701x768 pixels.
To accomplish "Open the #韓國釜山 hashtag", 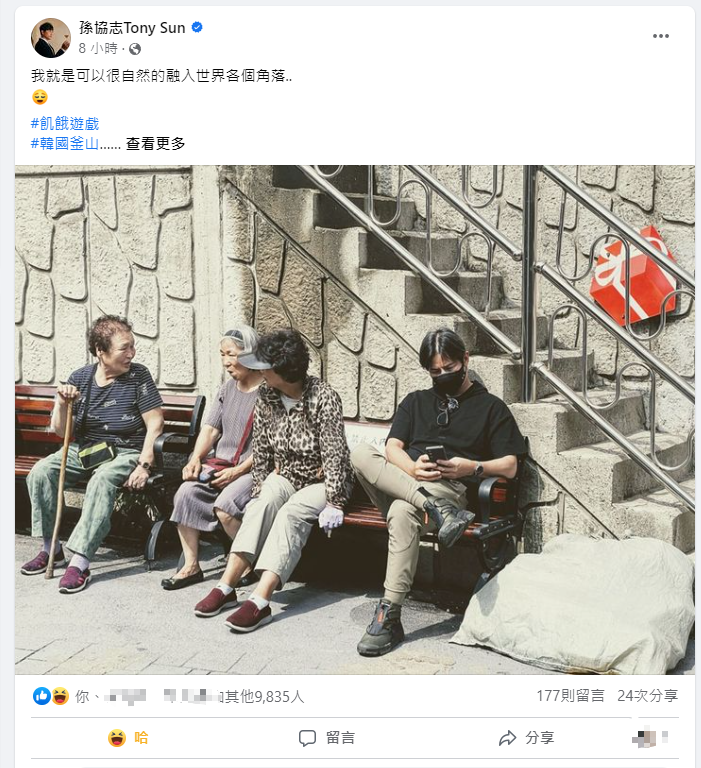I will coord(64,143).
